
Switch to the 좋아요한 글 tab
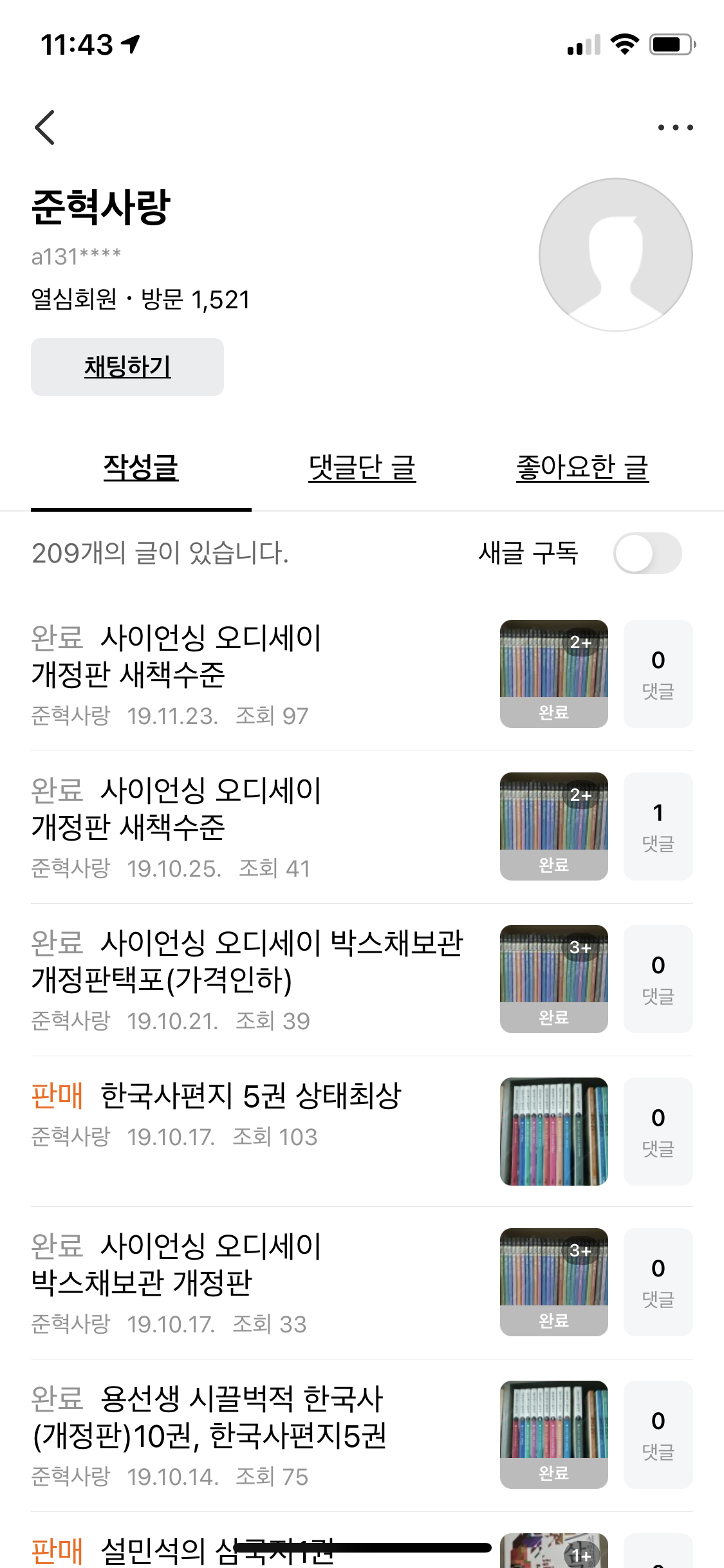click(x=582, y=468)
